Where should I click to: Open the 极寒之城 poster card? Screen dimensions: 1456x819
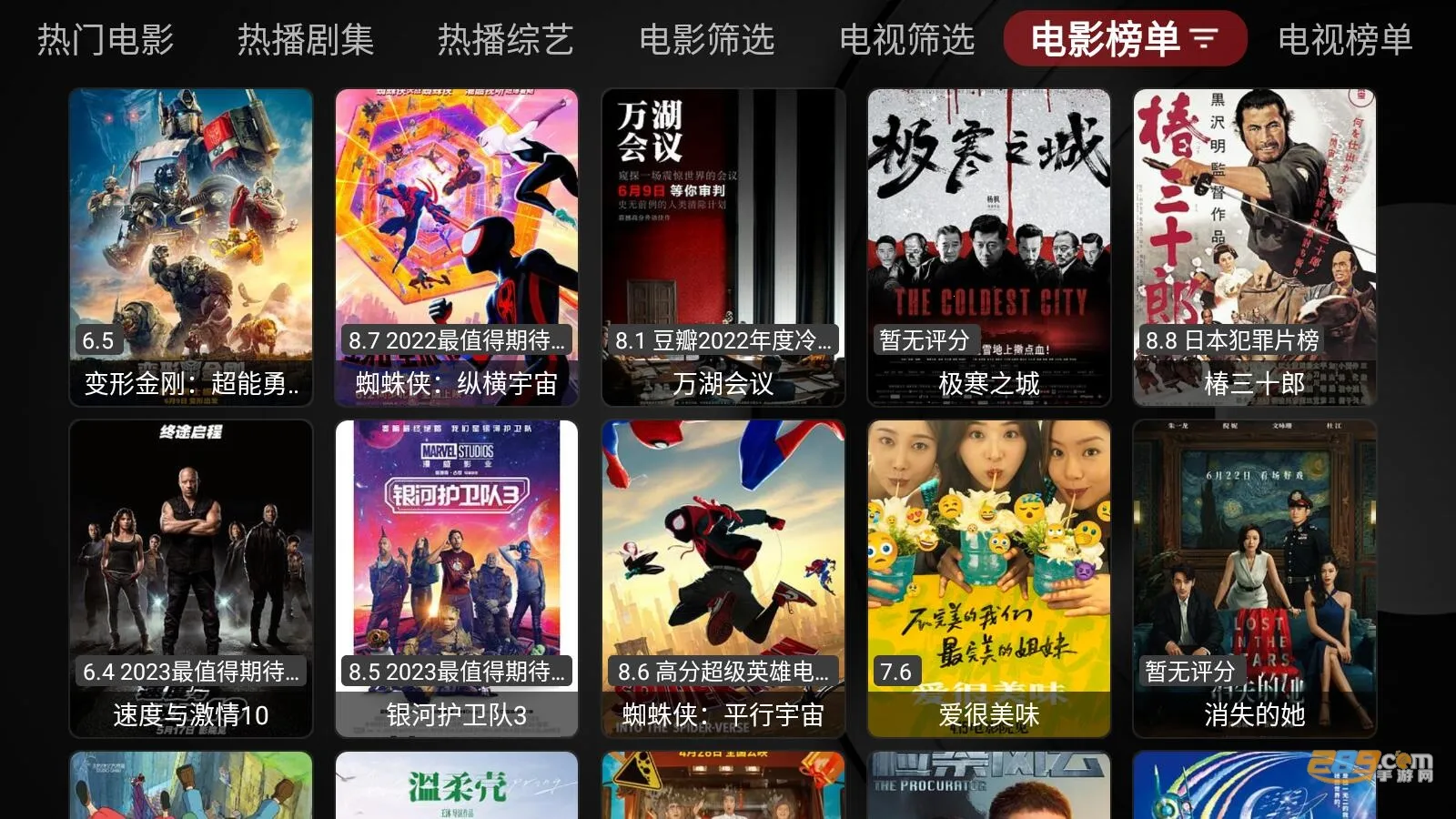pyautogui.click(x=989, y=247)
